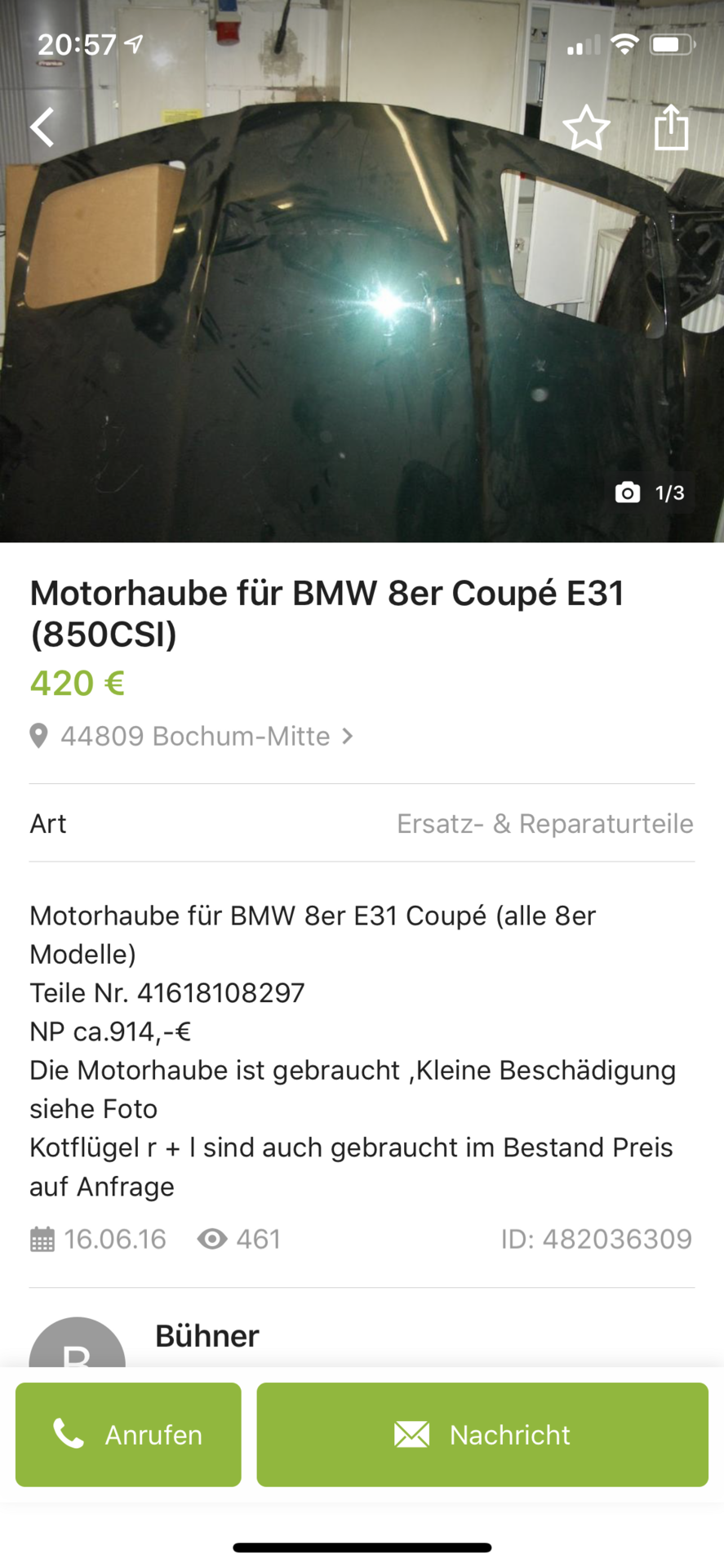Add this listing to favorites with the star
The width and height of the screenshot is (724, 1568).
586,128
